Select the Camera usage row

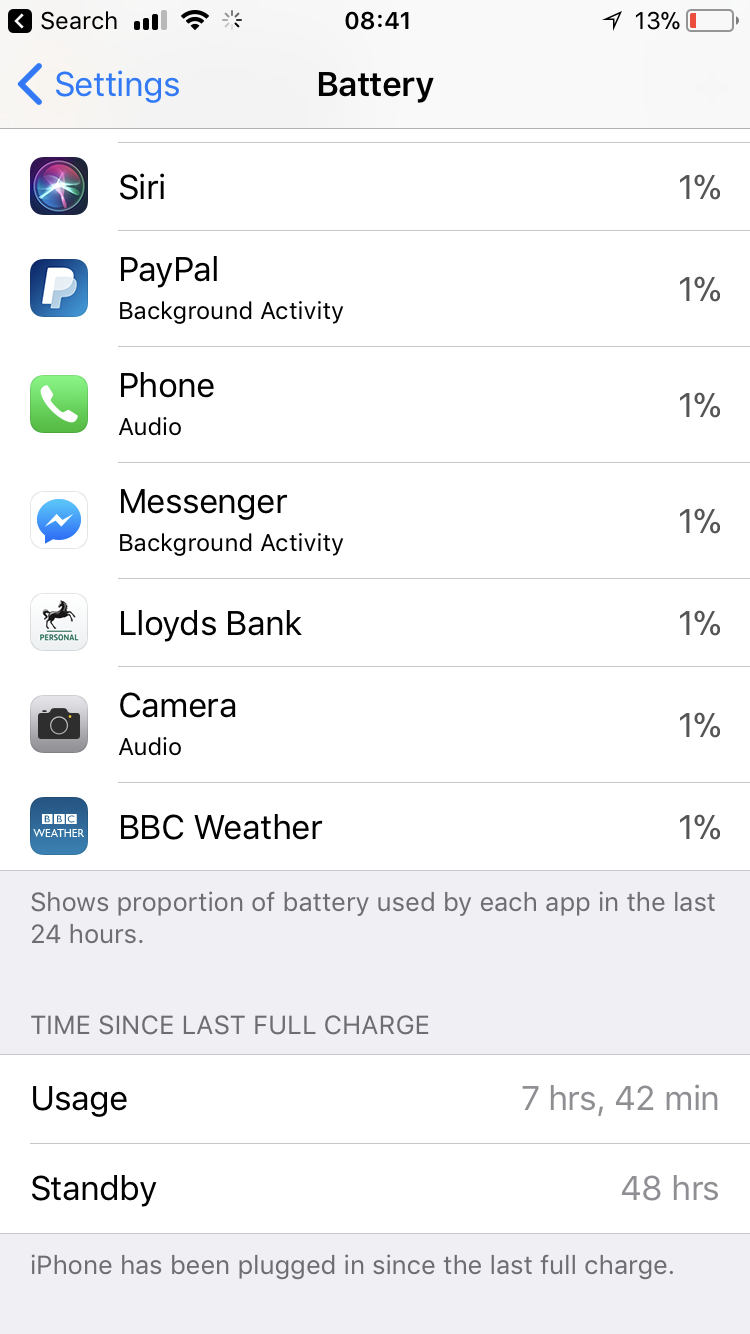tap(375, 725)
